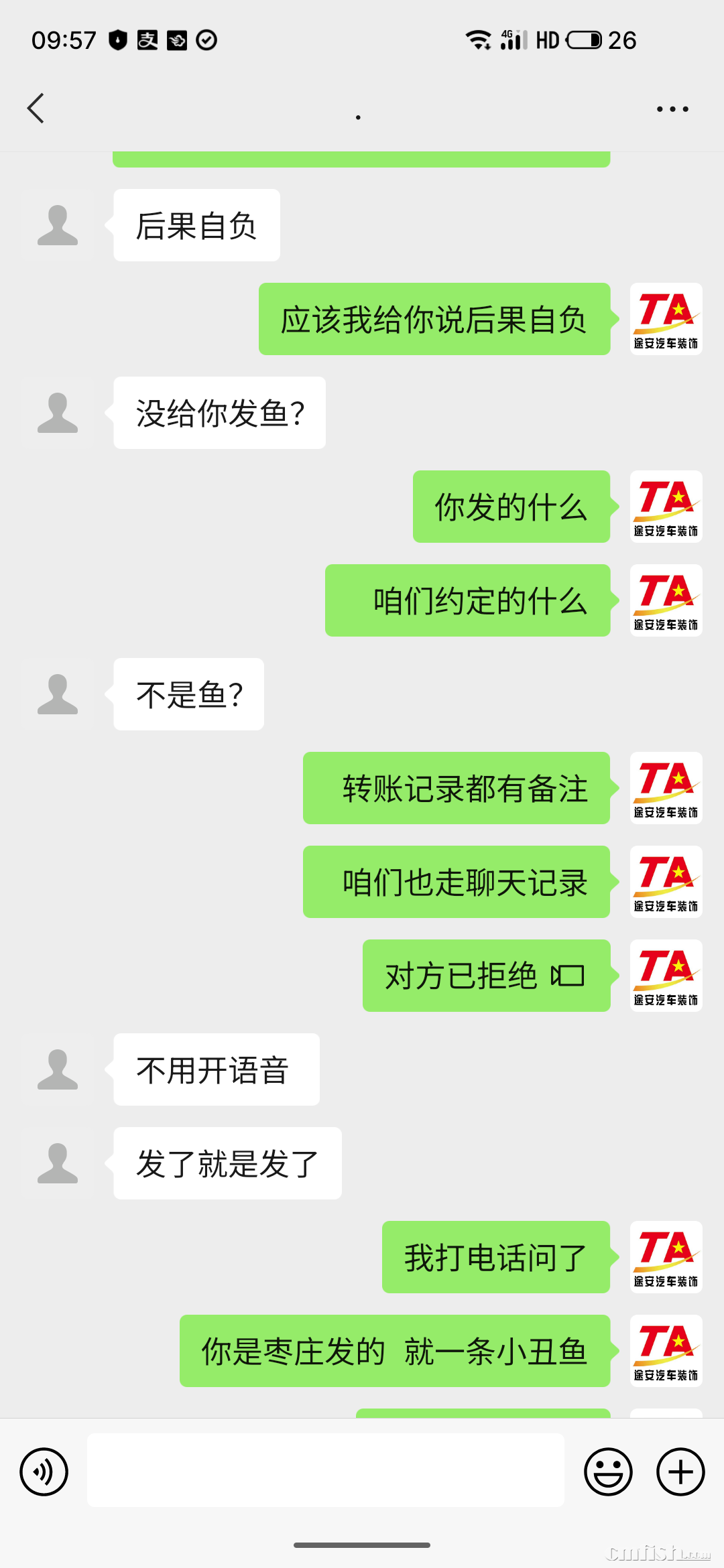Switch to voice message input
Image resolution: width=724 pixels, height=1568 pixels.
(44, 1472)
